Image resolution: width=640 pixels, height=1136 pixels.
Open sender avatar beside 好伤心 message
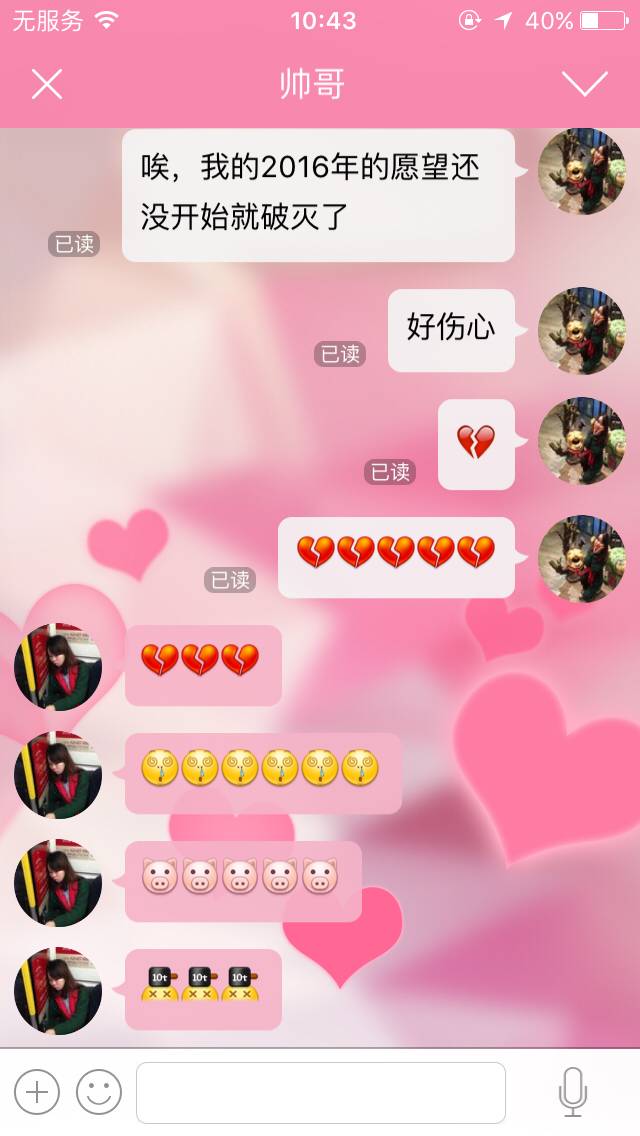tap(581, 331)
